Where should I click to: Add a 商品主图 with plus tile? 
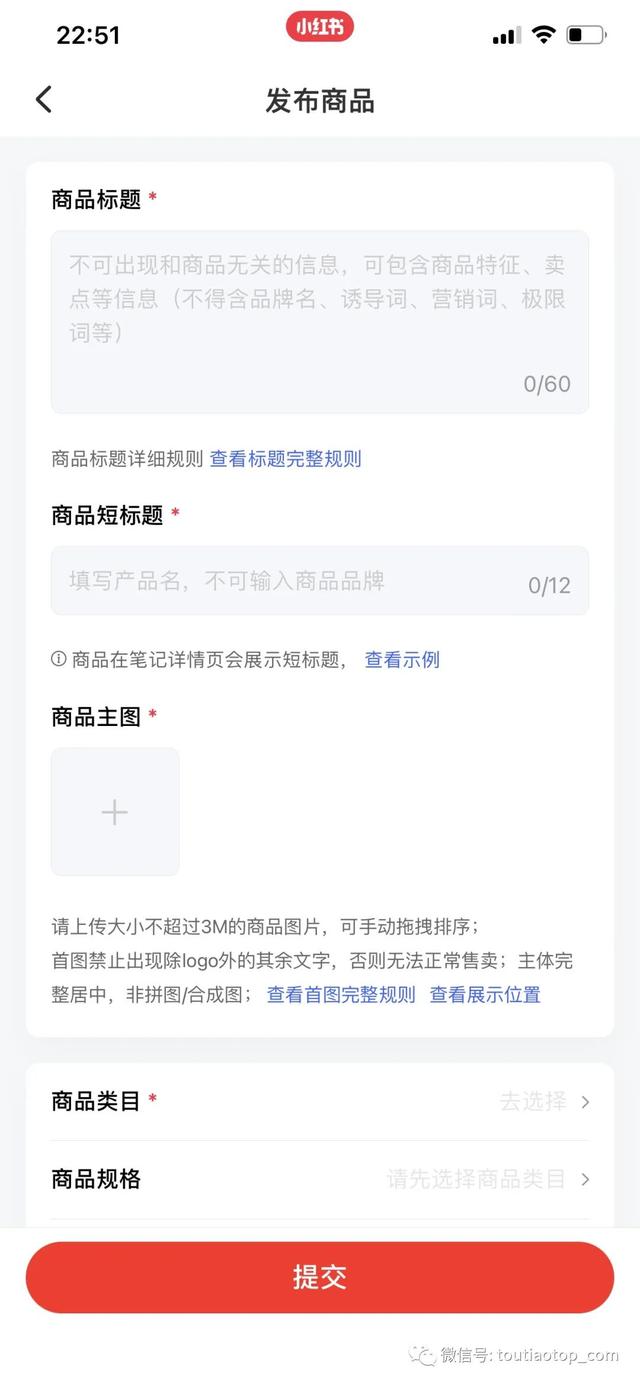(x=115, y=811)
